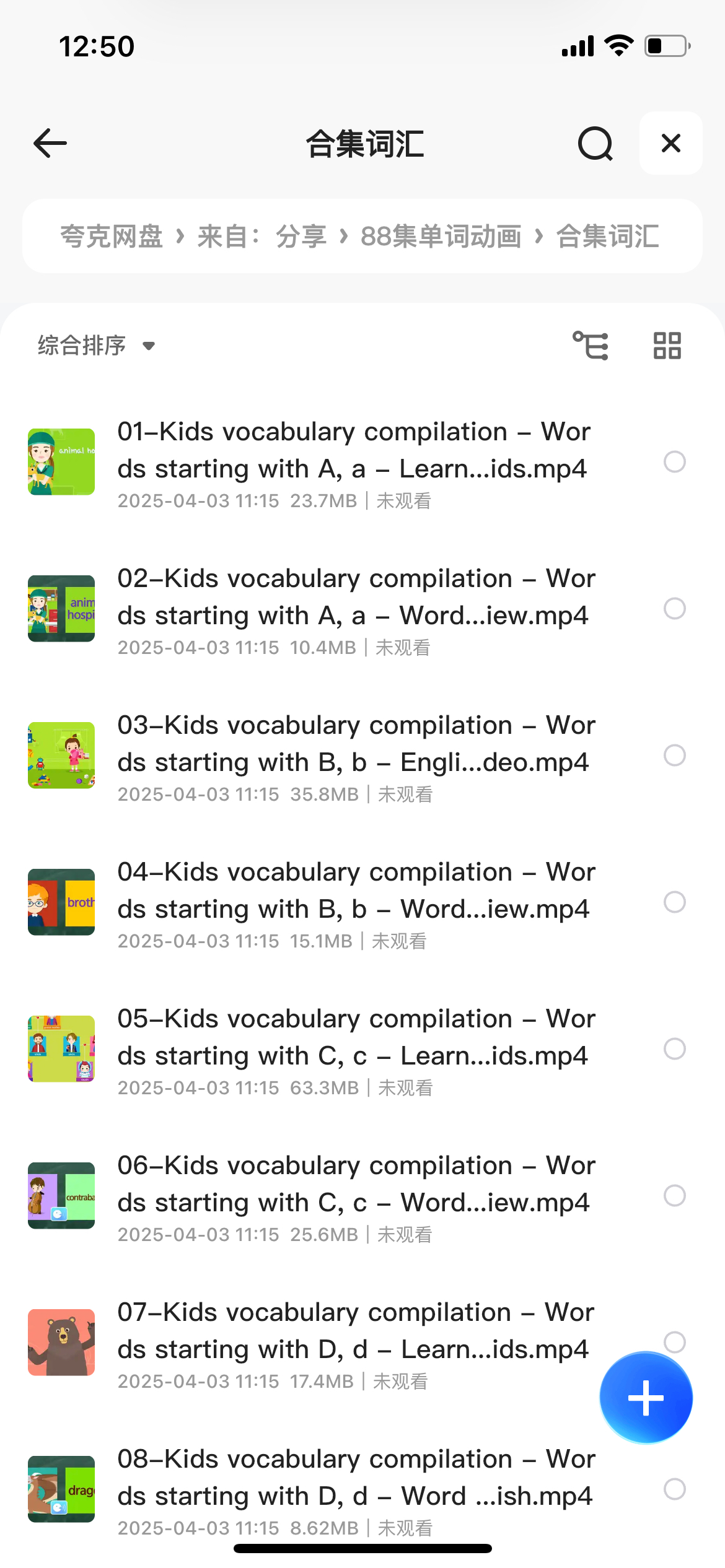Jump to 夸克网盘 root in breadcrumb
725x1568 pixels.
pyautogui.click(x=112, y=237)
